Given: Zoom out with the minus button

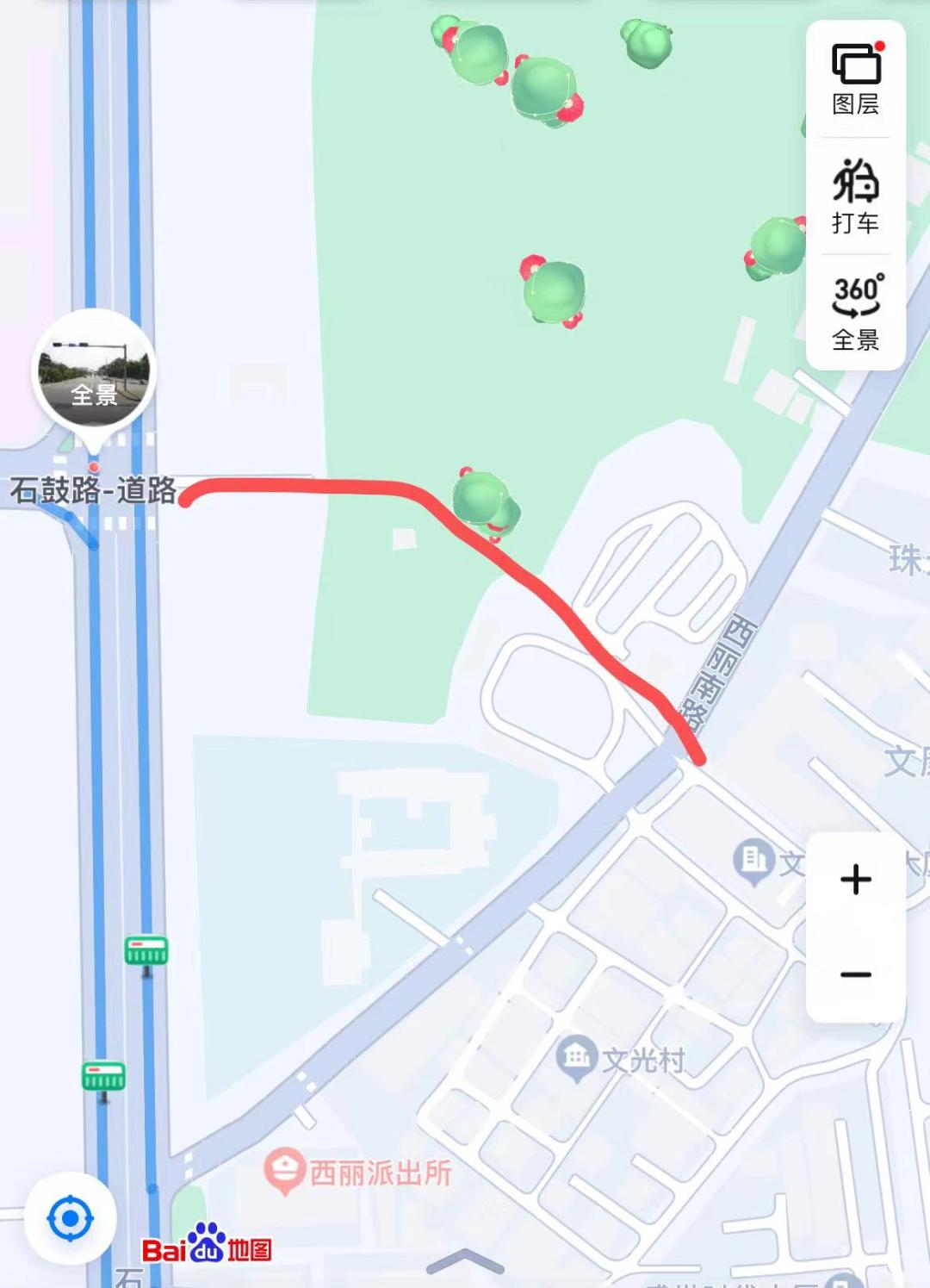Looking at the screenshot, I should click(855, 974).
